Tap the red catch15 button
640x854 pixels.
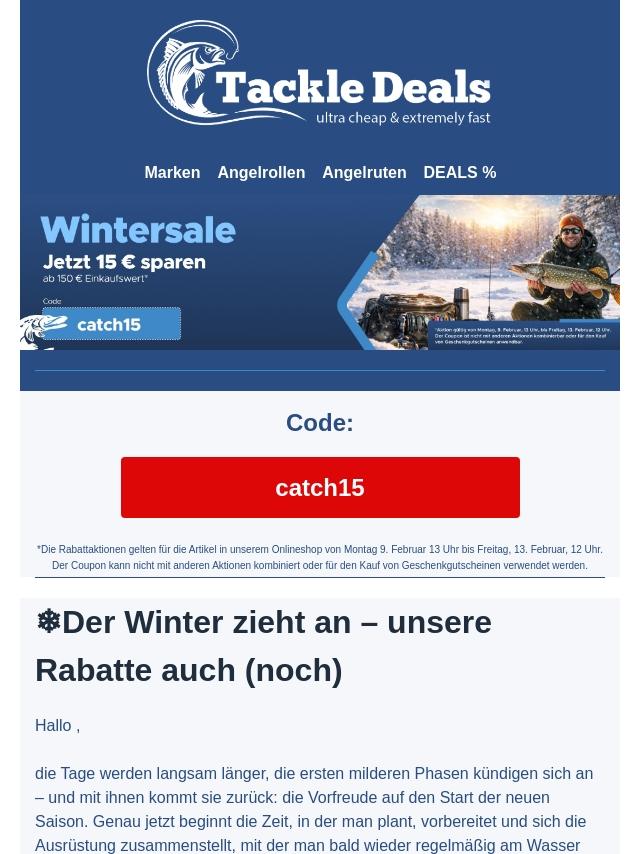[320, 487]
